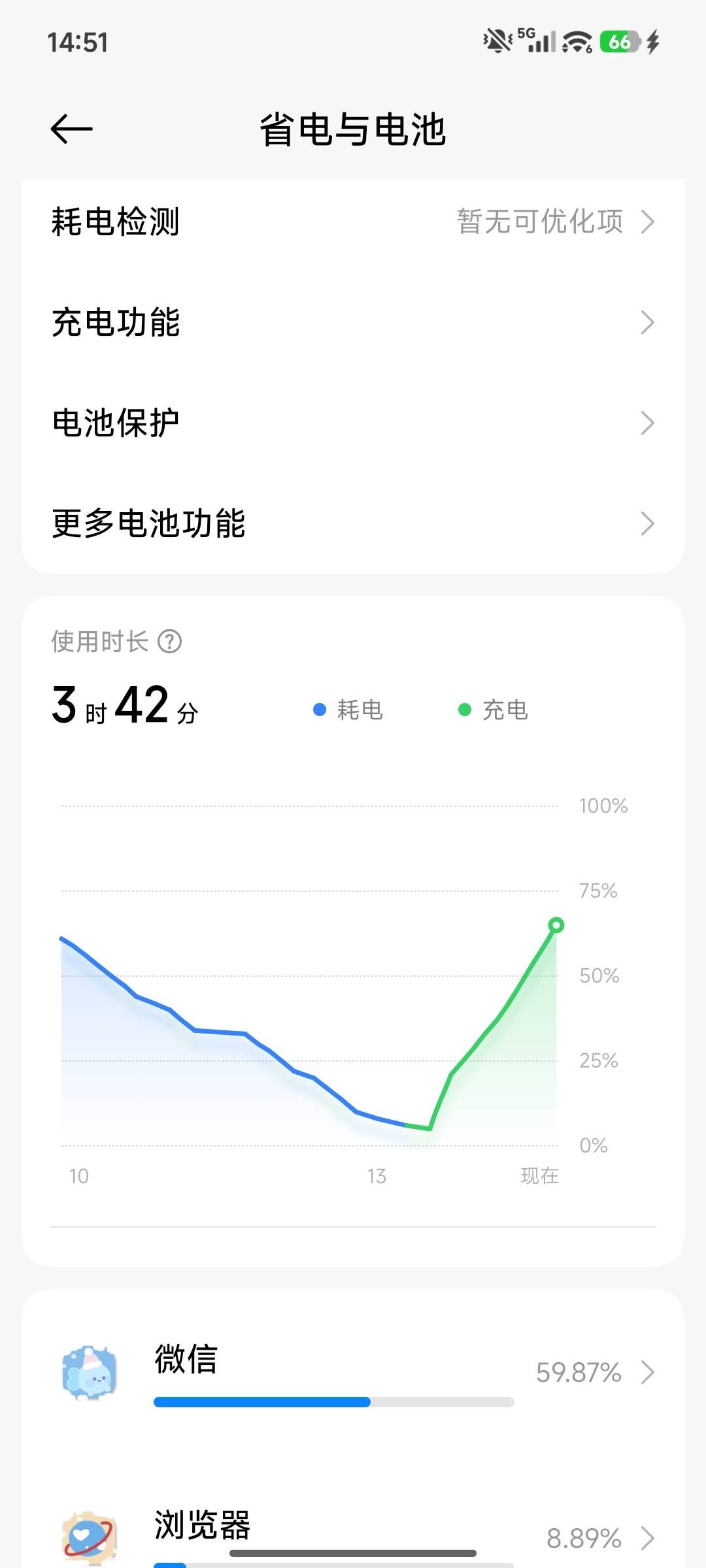View 微信 battery usage details
Screen dimensions: 706x1568
click(353, 1372)
